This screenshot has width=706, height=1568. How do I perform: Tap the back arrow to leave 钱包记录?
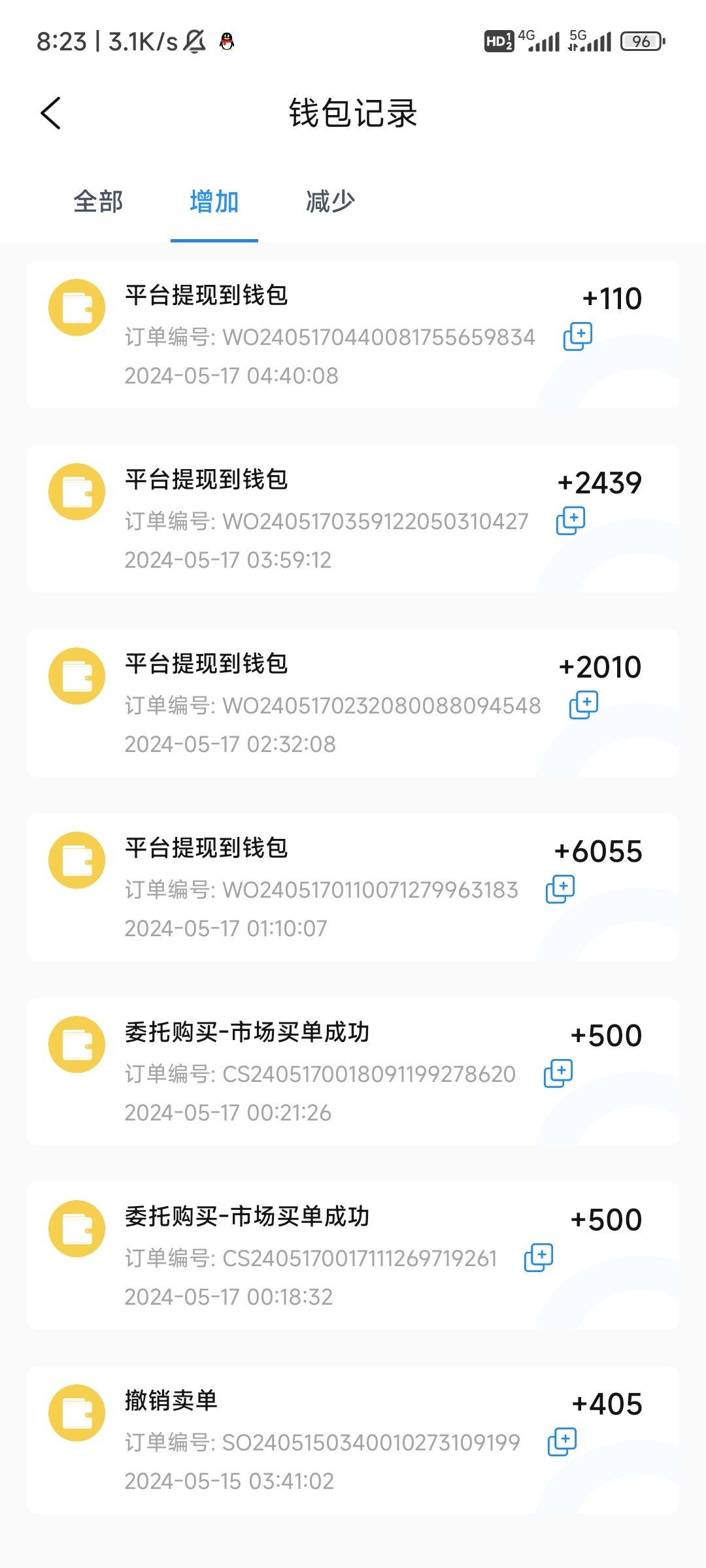[50, 112]
